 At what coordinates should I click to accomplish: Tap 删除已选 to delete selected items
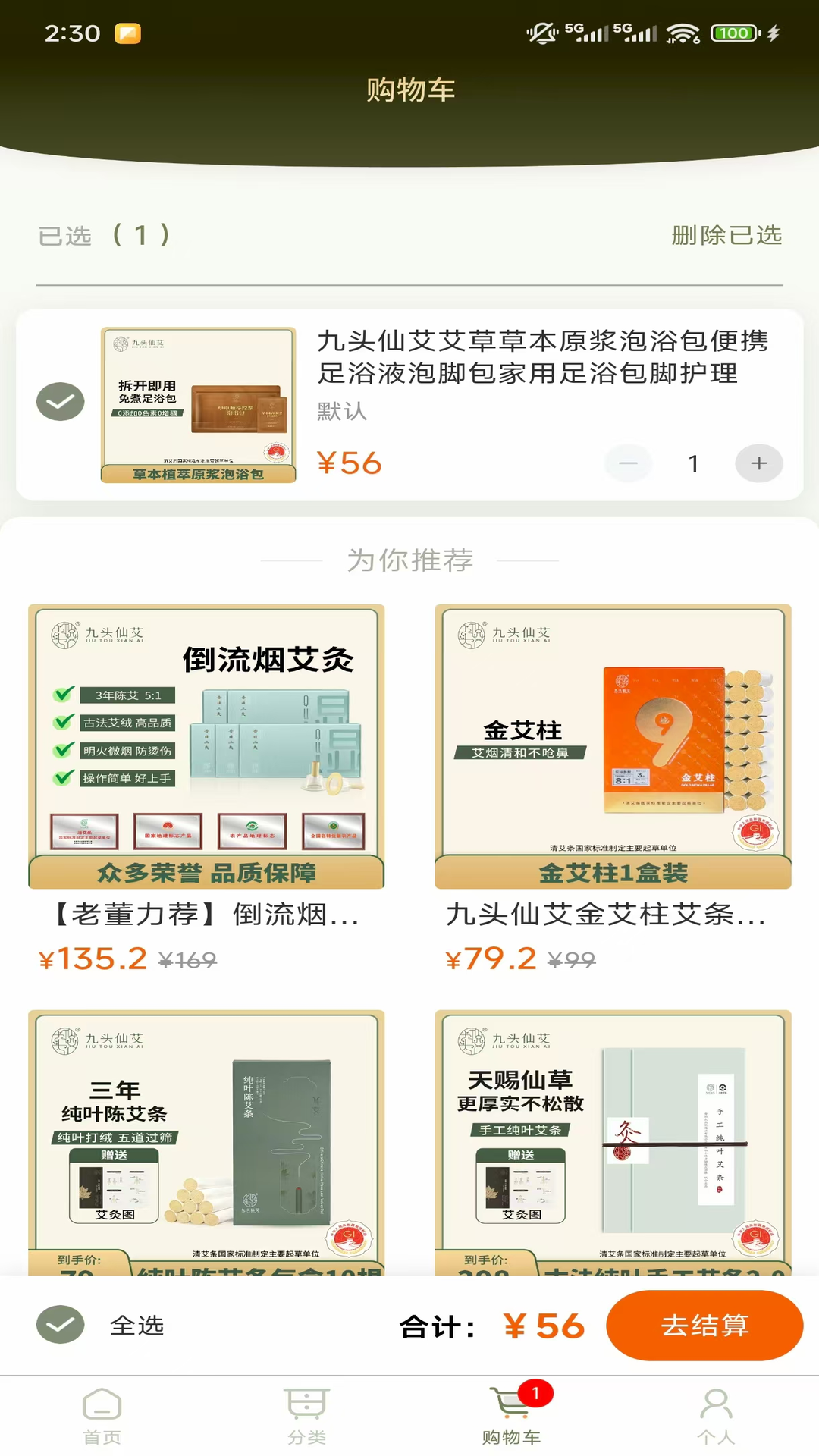coord(726,235)
